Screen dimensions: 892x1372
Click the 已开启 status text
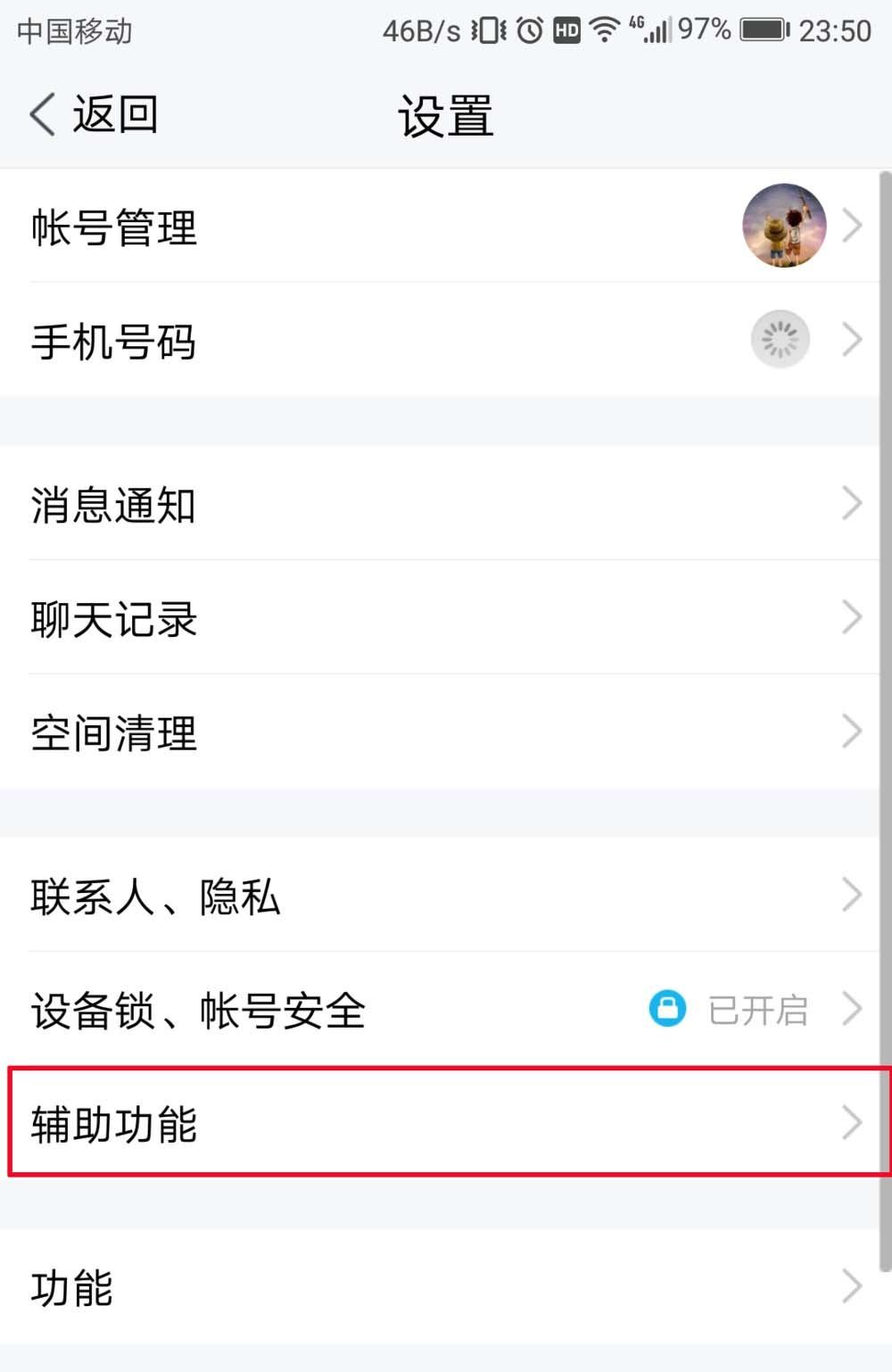[756, 1009]
